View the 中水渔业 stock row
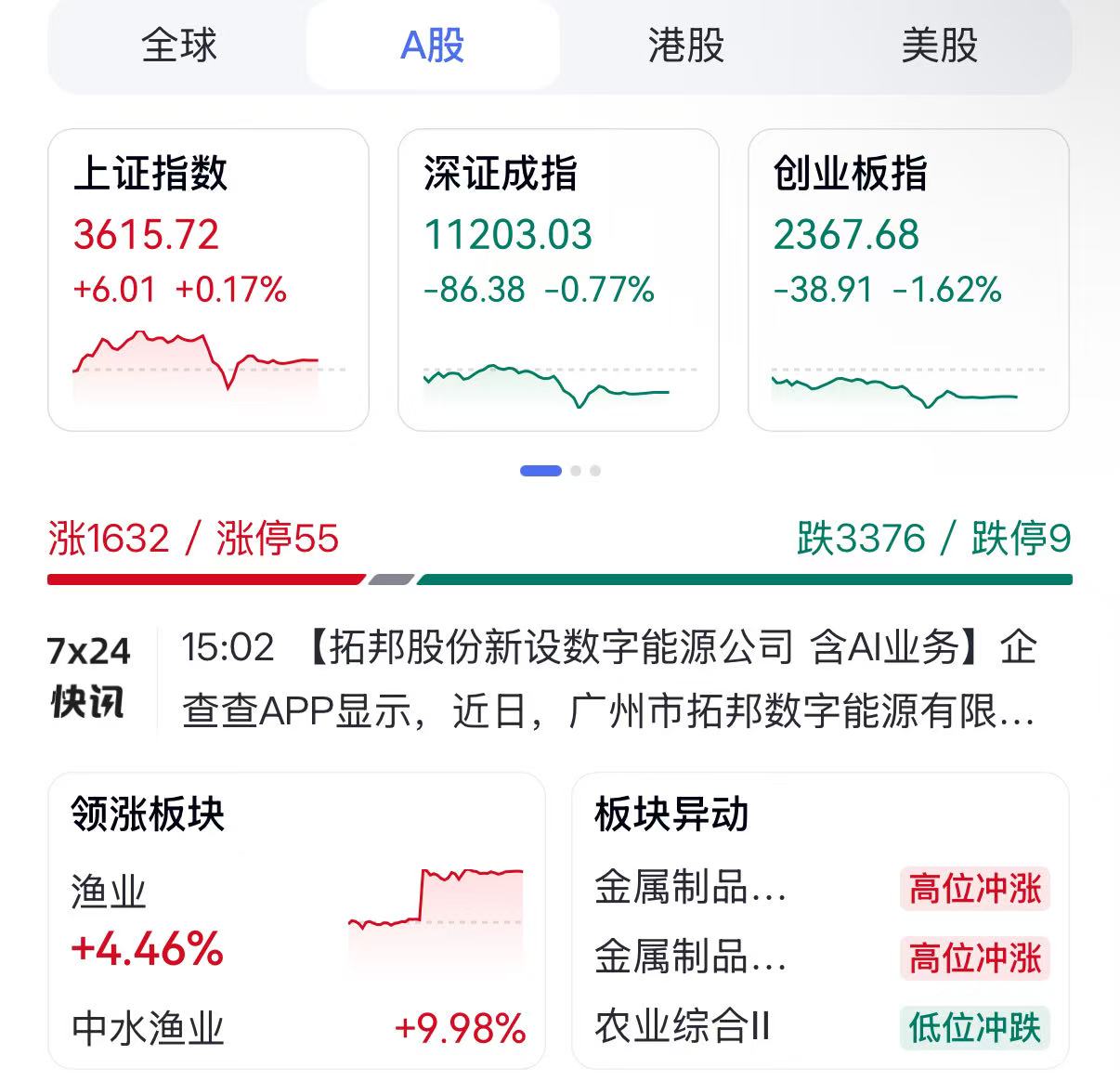The image size is (1120, 1081). (x=297, y=1028)
